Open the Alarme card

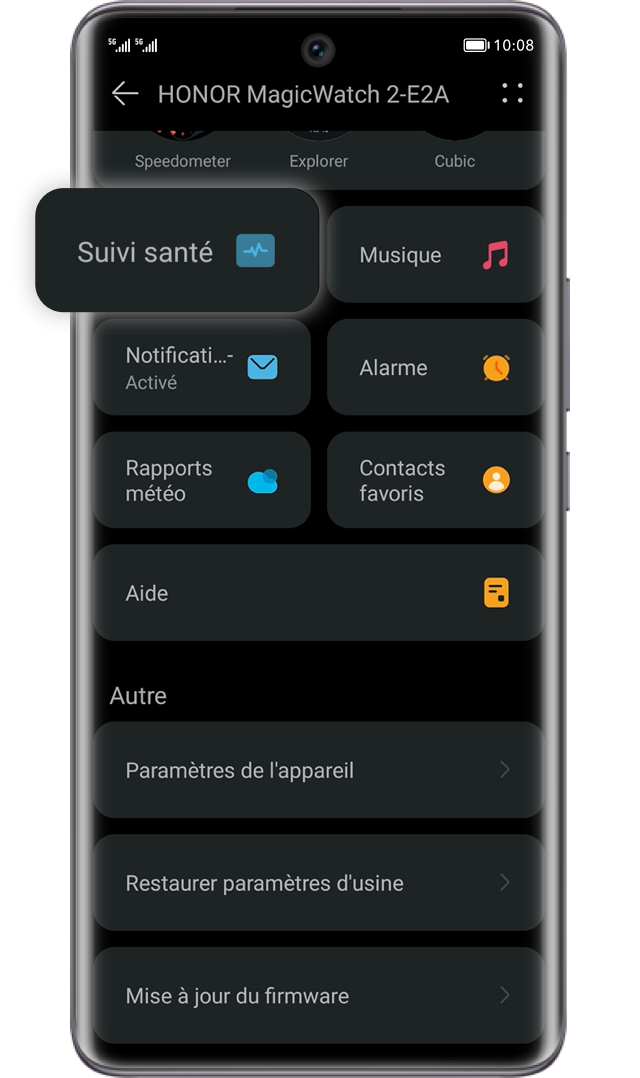(435, 367)
